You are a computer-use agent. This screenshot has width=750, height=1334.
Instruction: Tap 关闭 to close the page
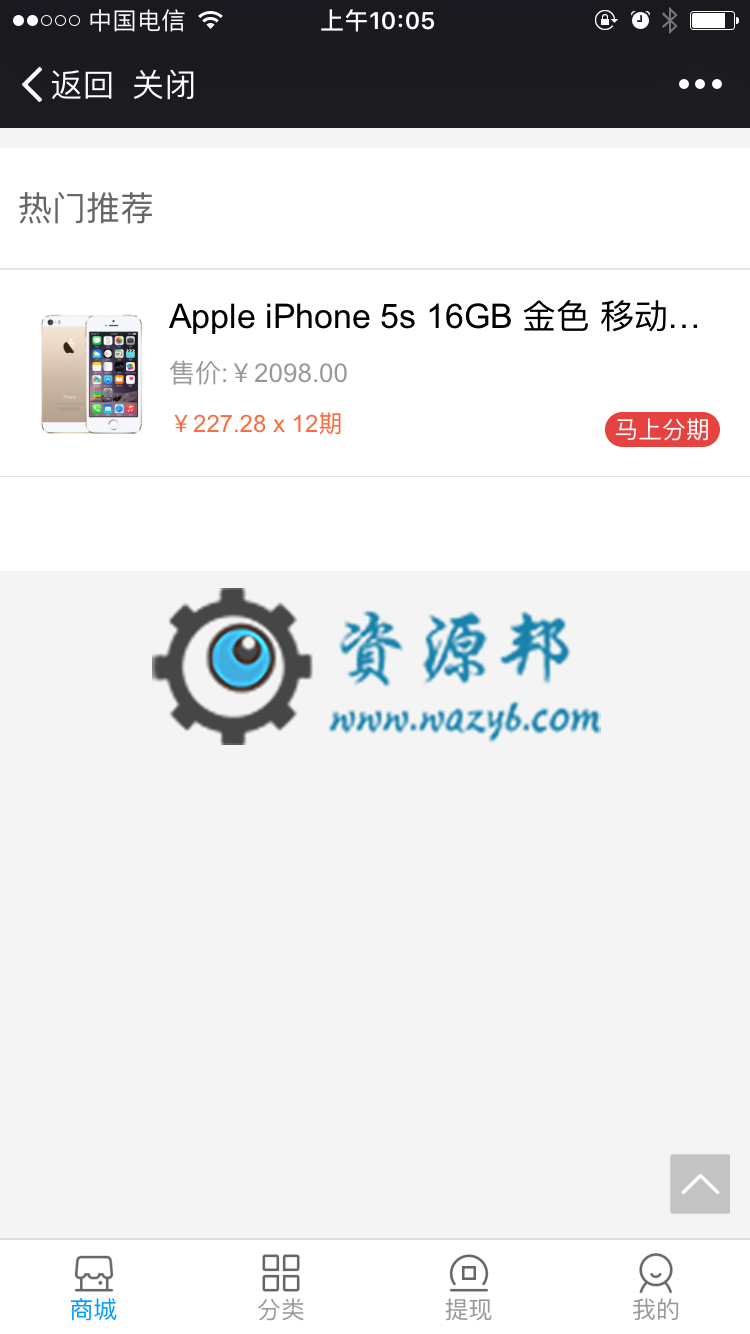(164, 85)
